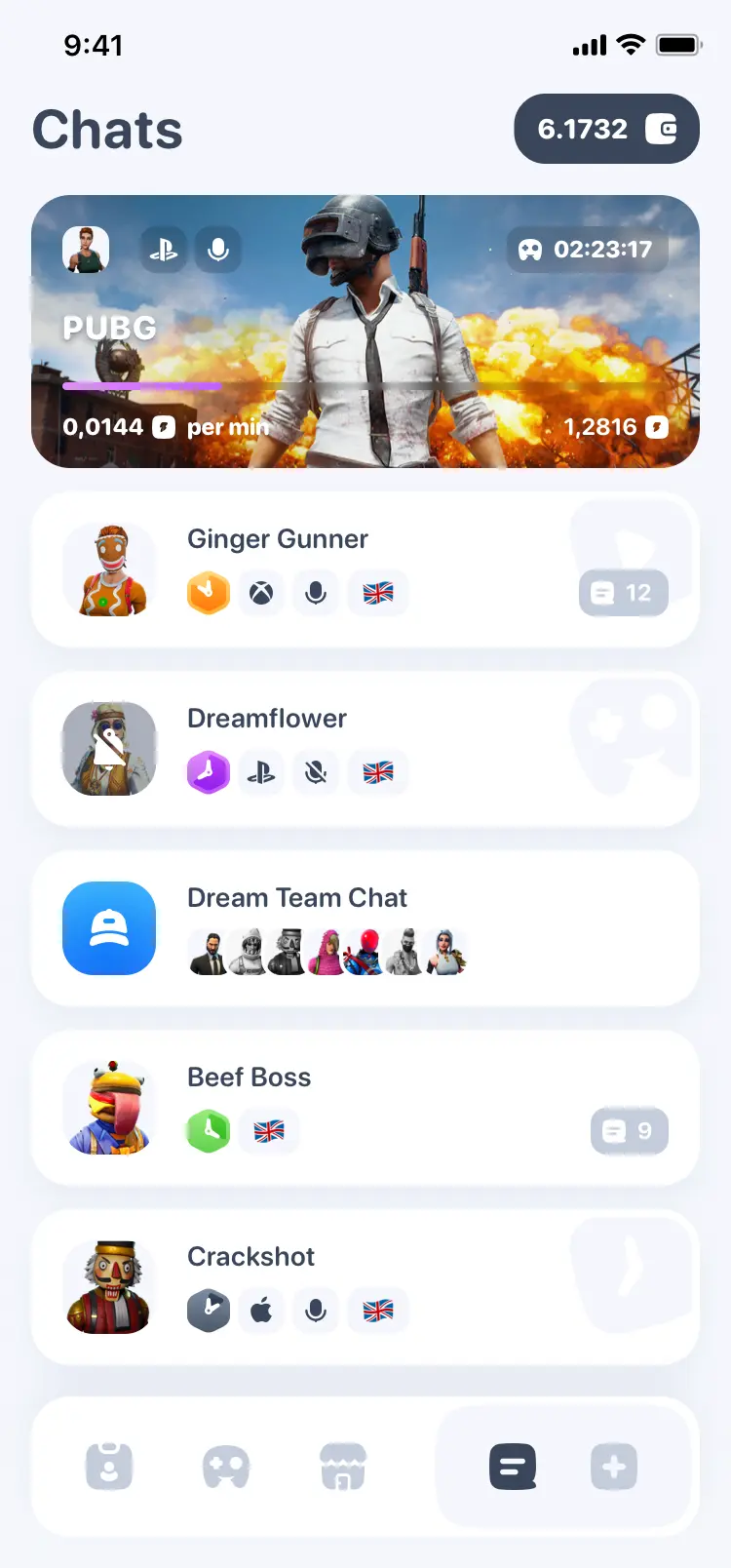Open the chat with Ginger Gunner
The image size is (731, 1568).
tap(365, 569)
